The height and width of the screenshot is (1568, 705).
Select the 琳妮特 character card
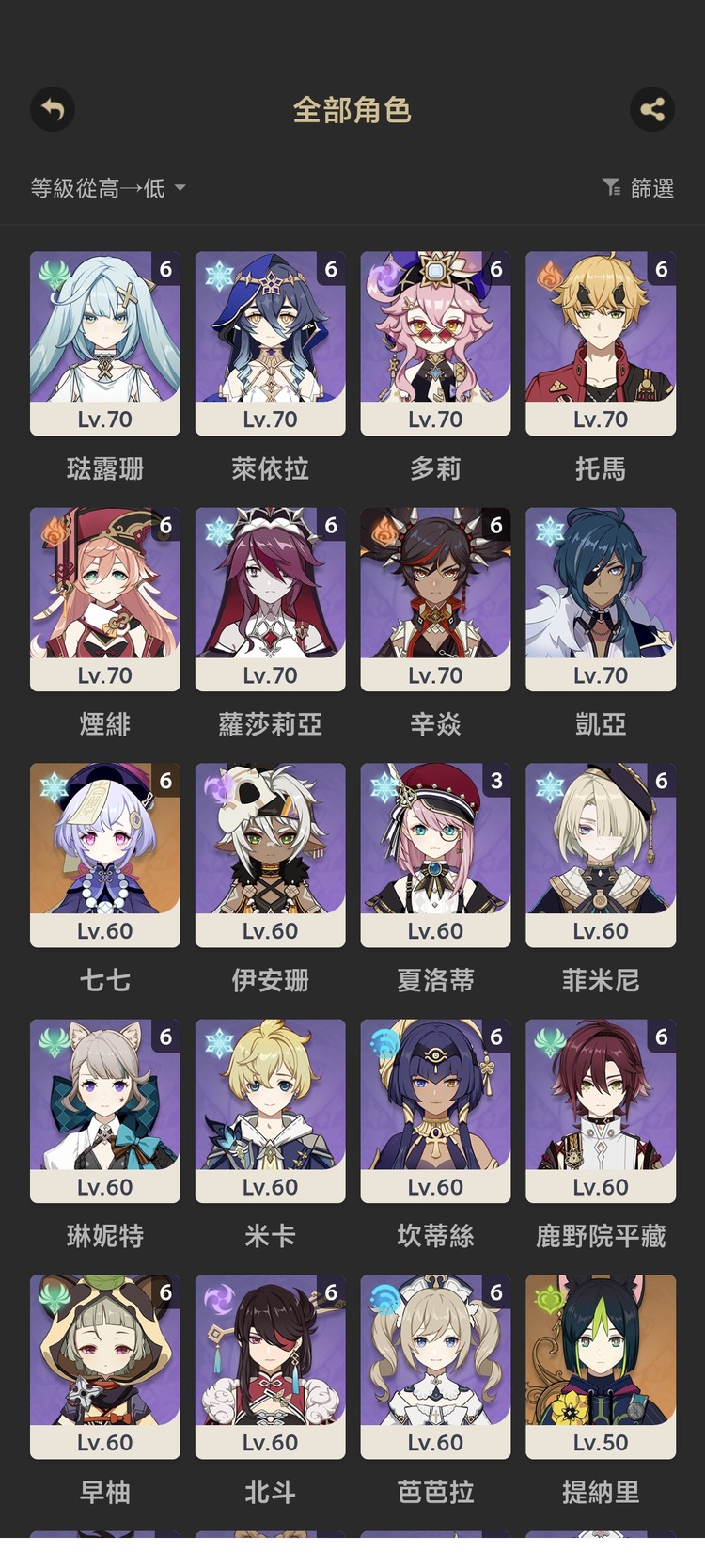[105, 1111]
